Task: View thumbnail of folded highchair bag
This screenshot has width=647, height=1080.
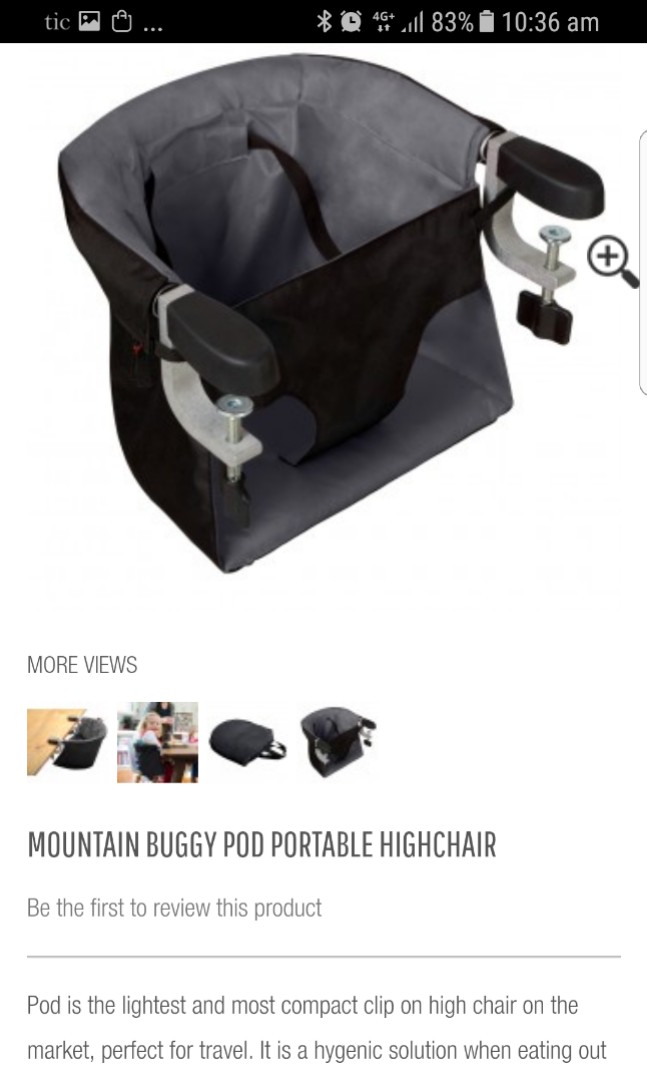Action: (x=247, y=741)
